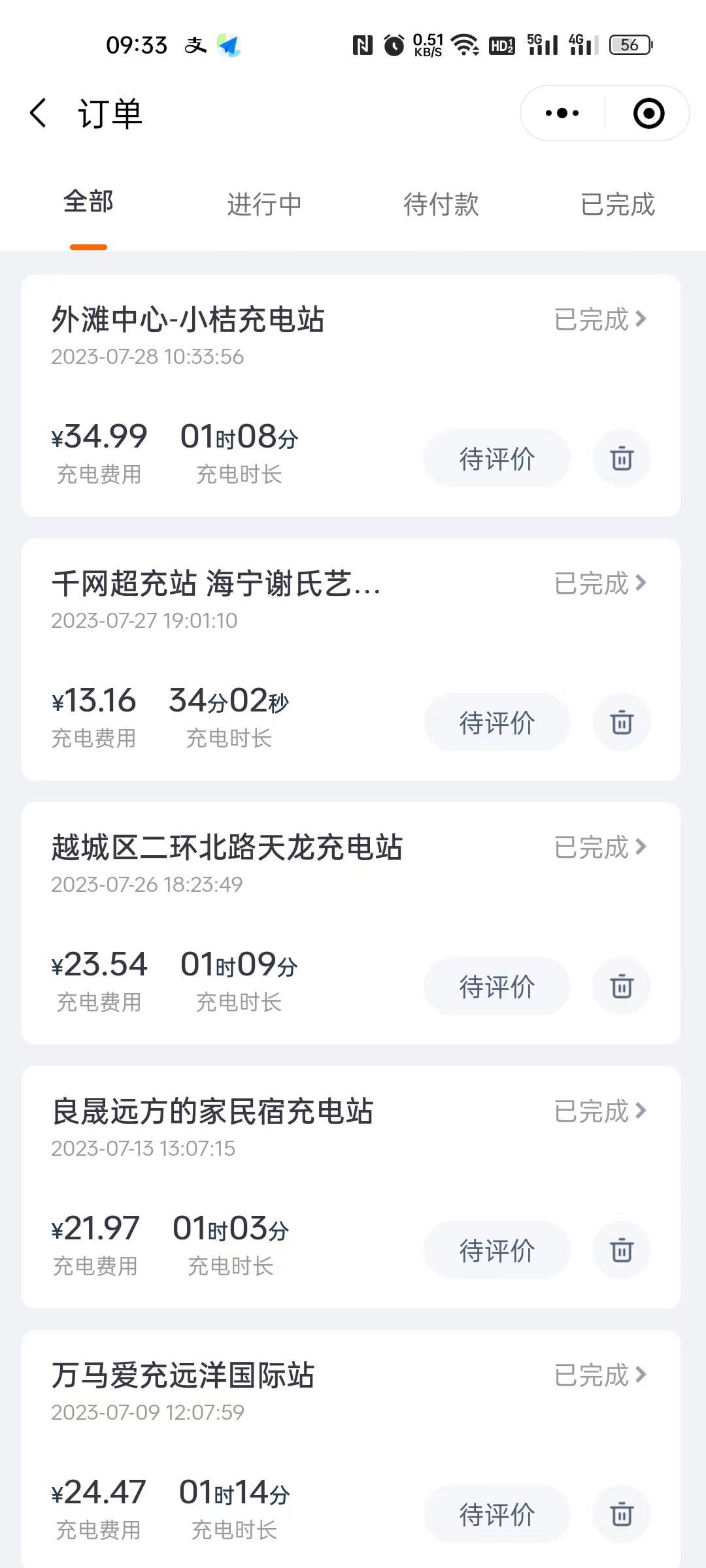Viewport: 706px width, 1568px height.
Task: Select the 全部 tab
Action: pyautogui.click(x=88, y=202)
